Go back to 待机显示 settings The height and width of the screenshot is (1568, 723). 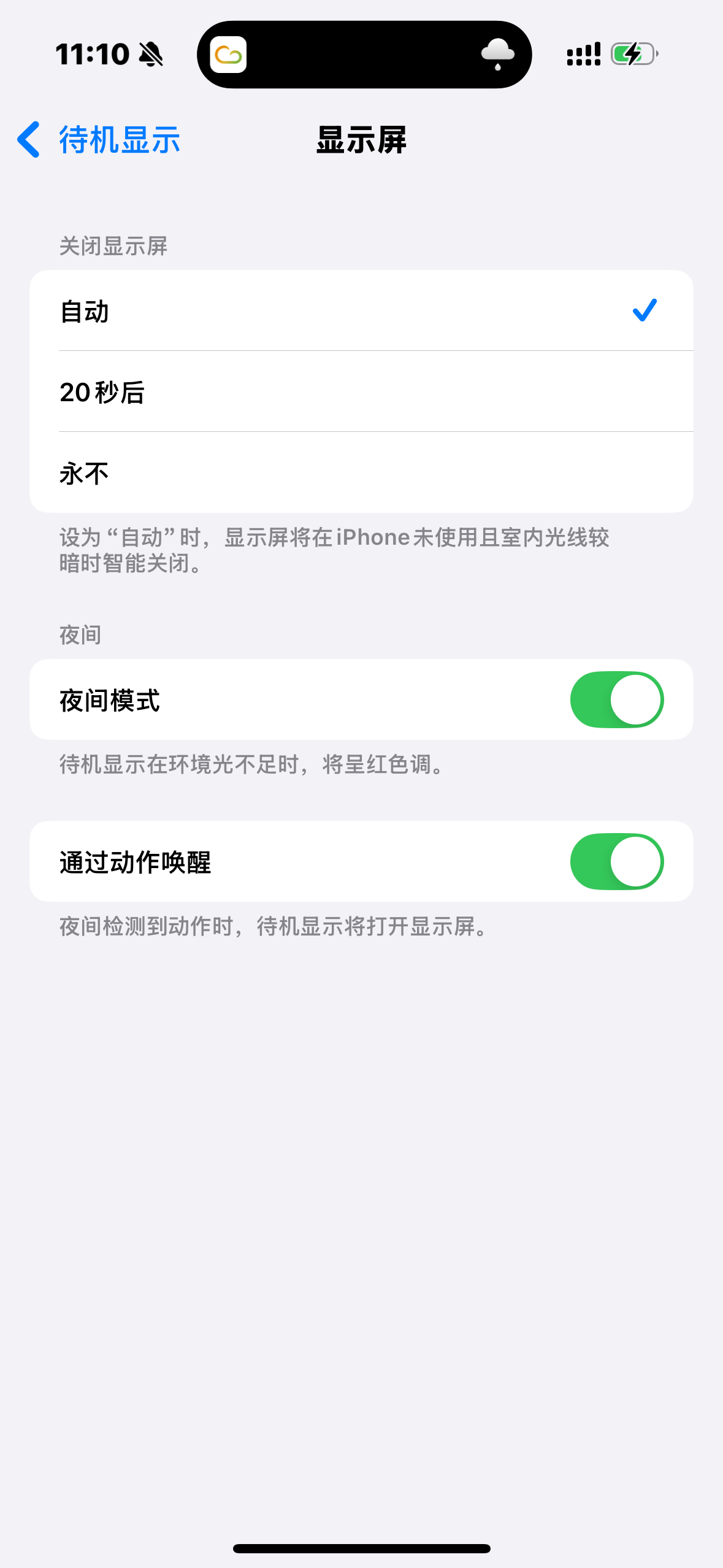(99, 140)
